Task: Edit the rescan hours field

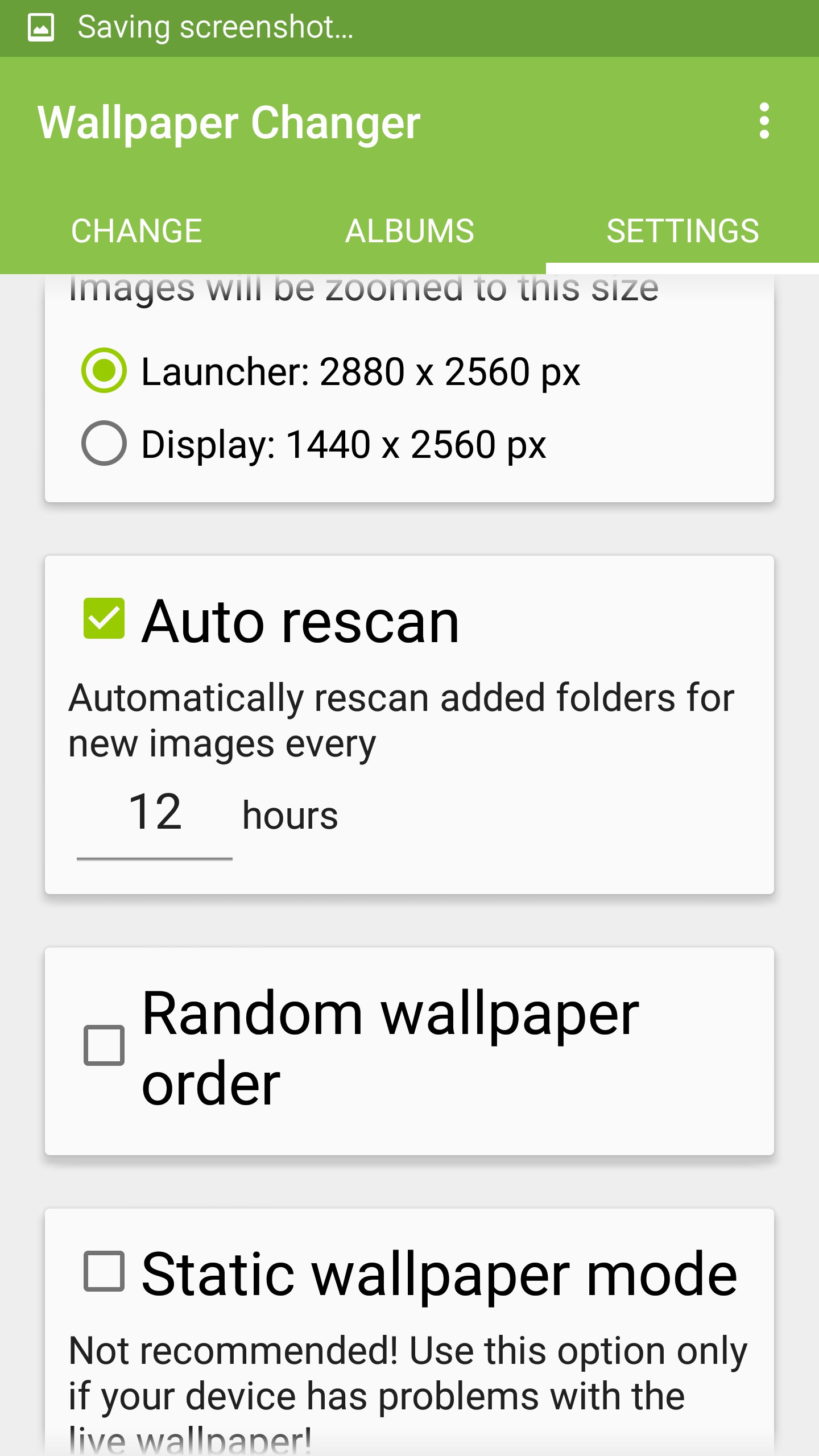Action: tap(155, 813)
